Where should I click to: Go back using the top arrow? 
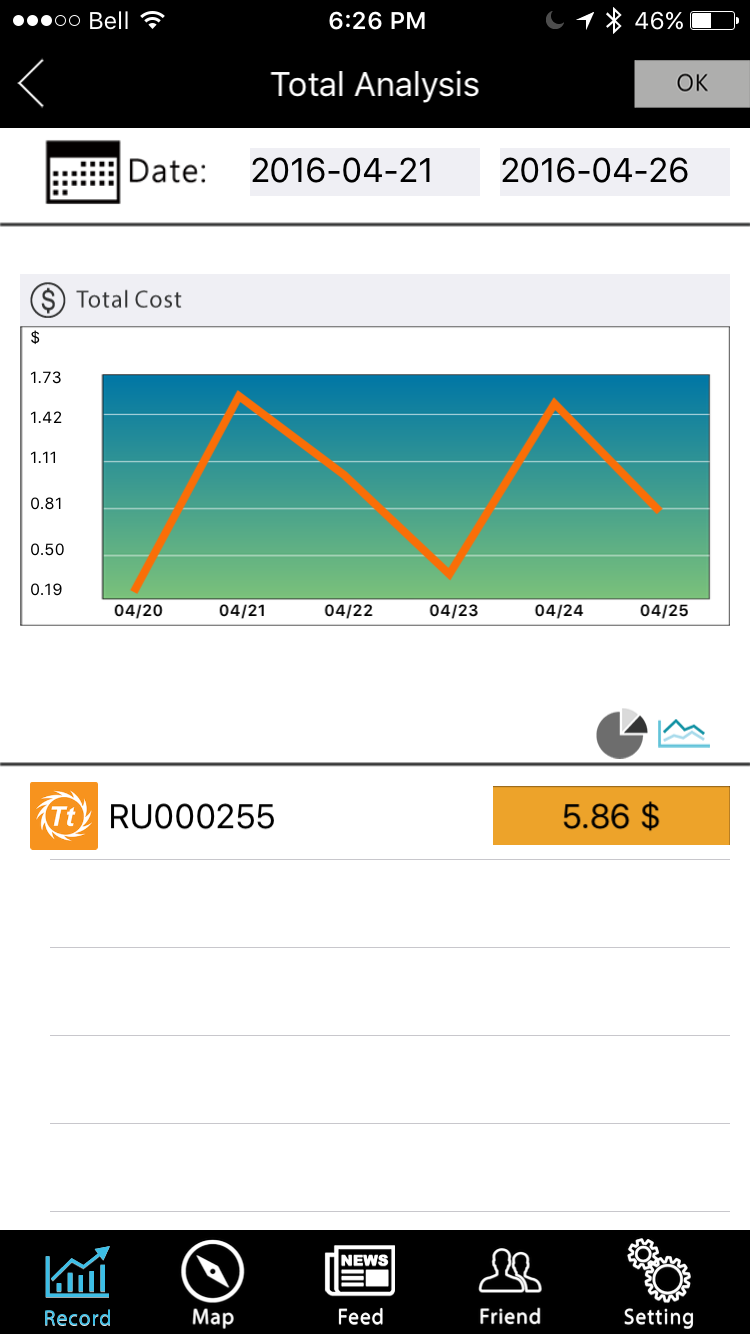[x=32, y=84]
